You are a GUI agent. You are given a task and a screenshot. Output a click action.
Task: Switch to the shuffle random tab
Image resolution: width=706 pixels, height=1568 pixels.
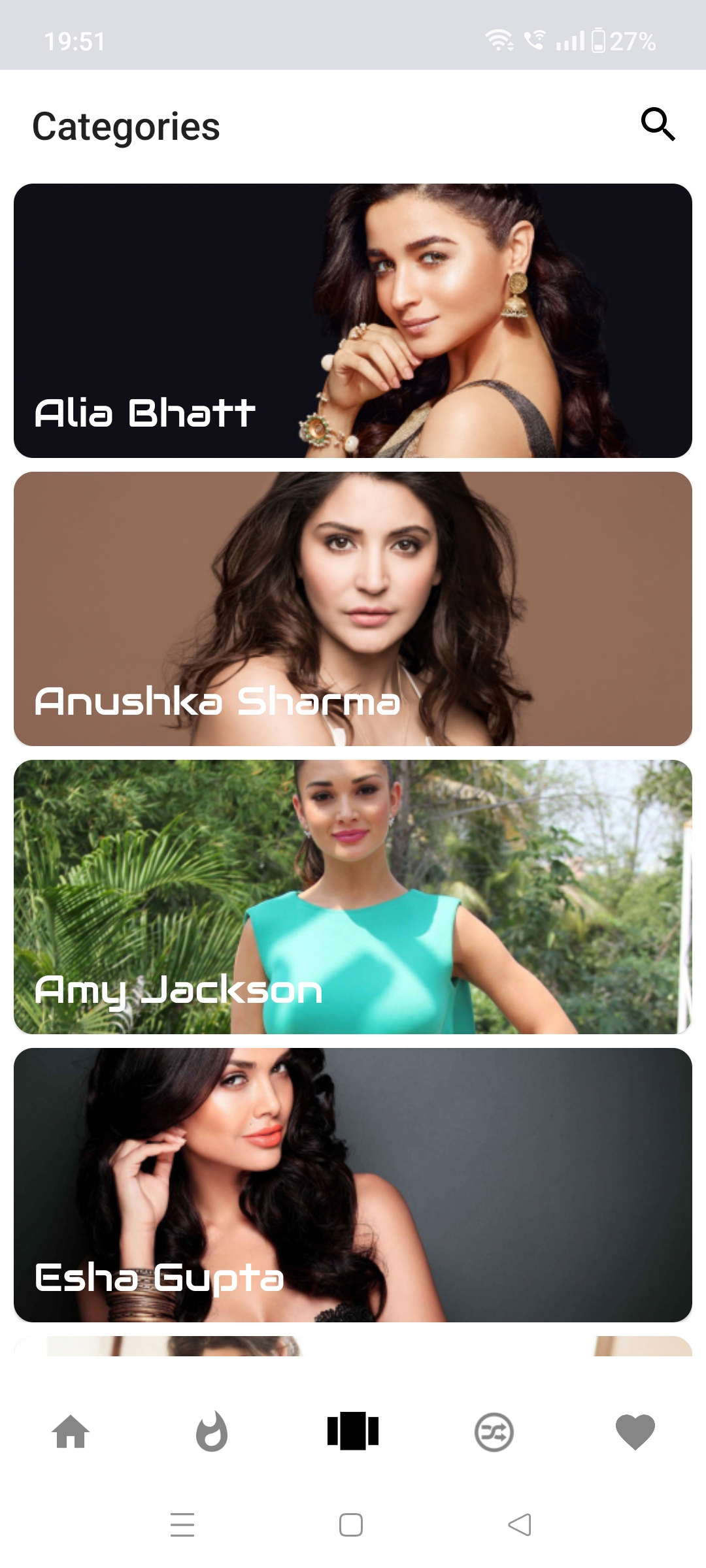(494, 1432)
